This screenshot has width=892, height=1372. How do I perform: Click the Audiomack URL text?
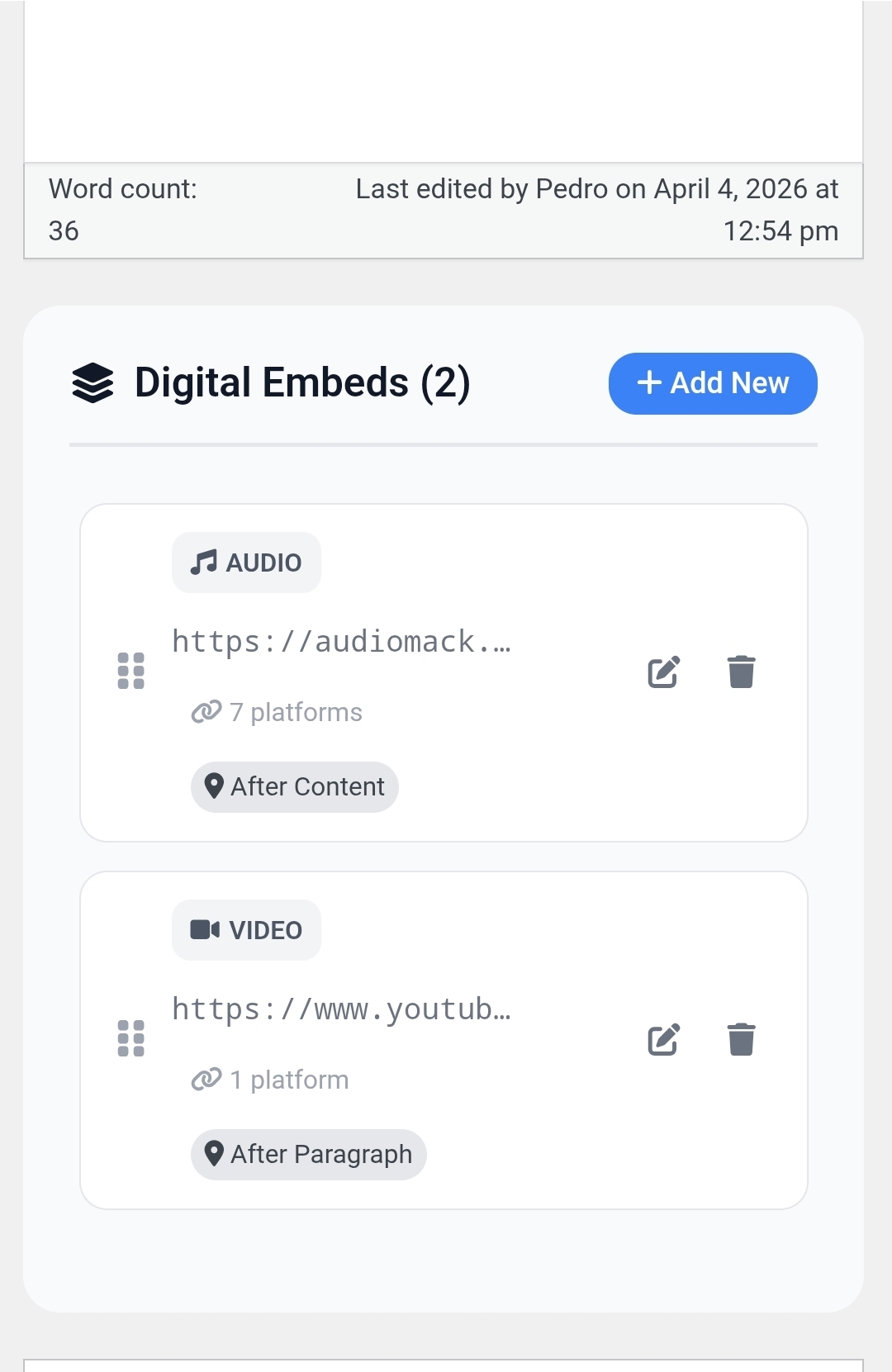click(x=342, y=641)
